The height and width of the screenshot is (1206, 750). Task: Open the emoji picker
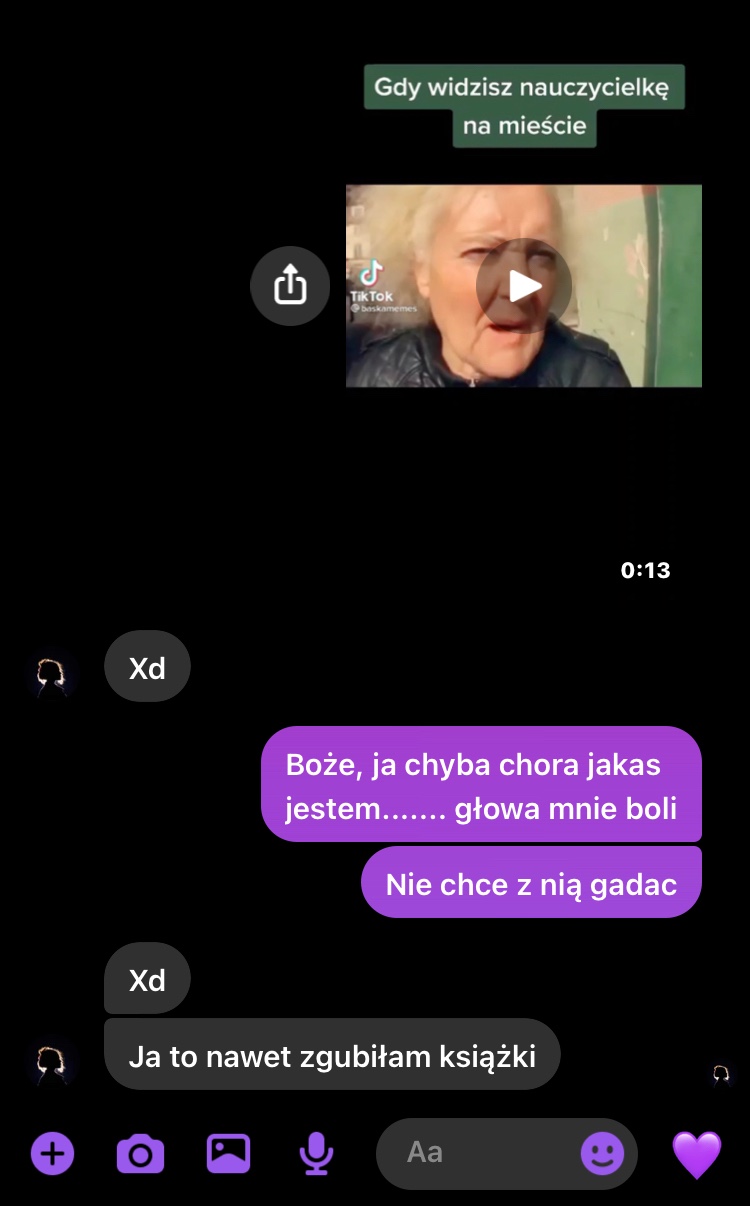click(x=602, y=1154)
